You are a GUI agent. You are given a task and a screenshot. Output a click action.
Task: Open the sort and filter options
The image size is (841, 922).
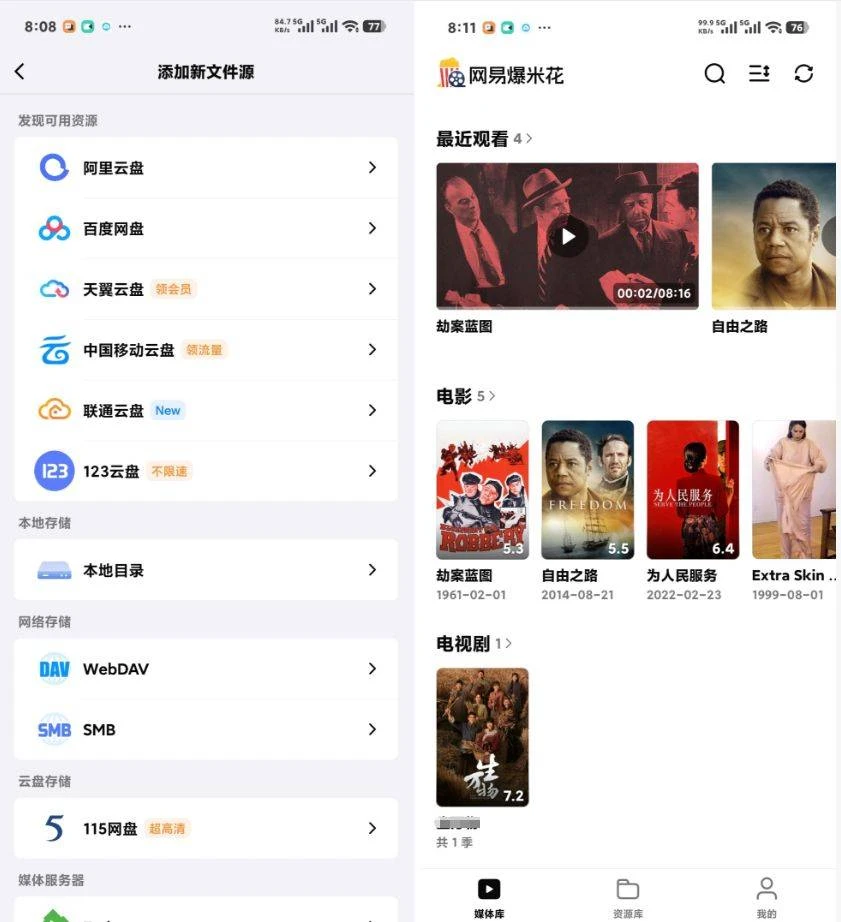tap(759, 74)
